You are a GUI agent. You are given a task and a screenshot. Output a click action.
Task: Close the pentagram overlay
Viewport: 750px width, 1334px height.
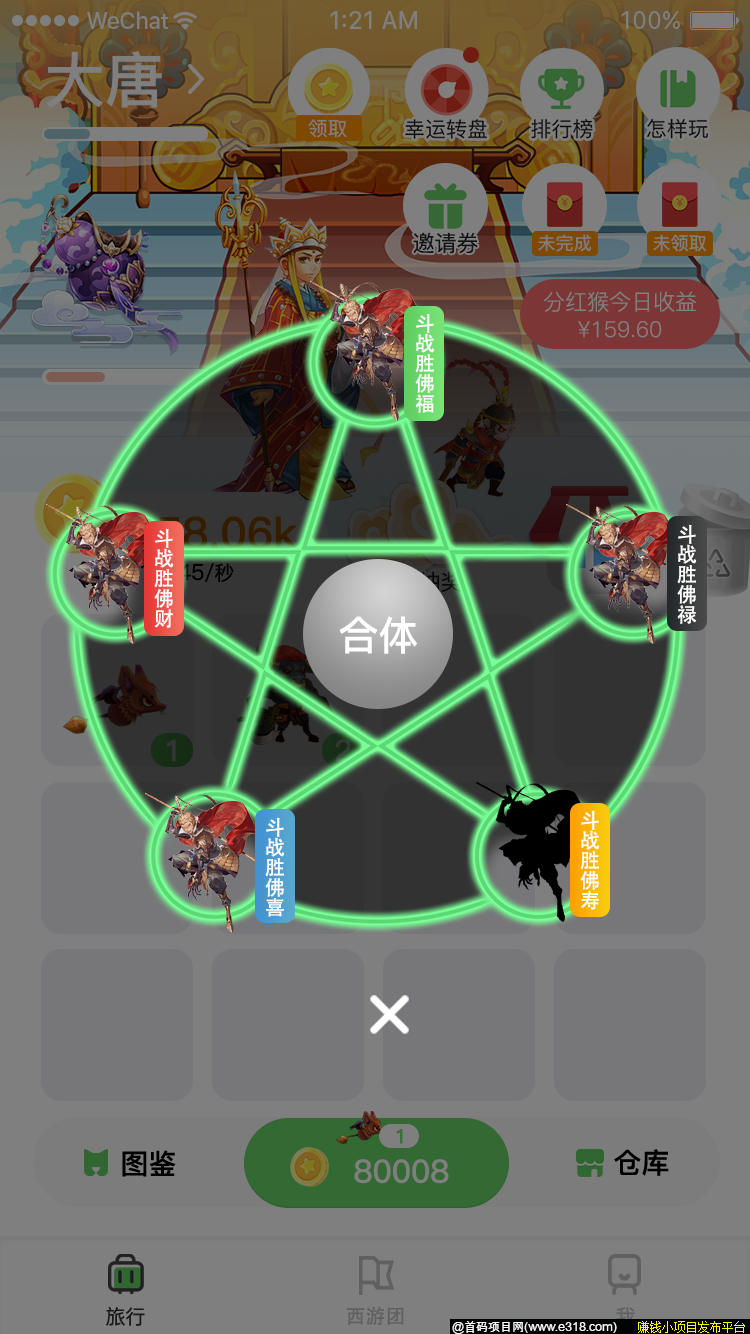tap(389, 1015)
